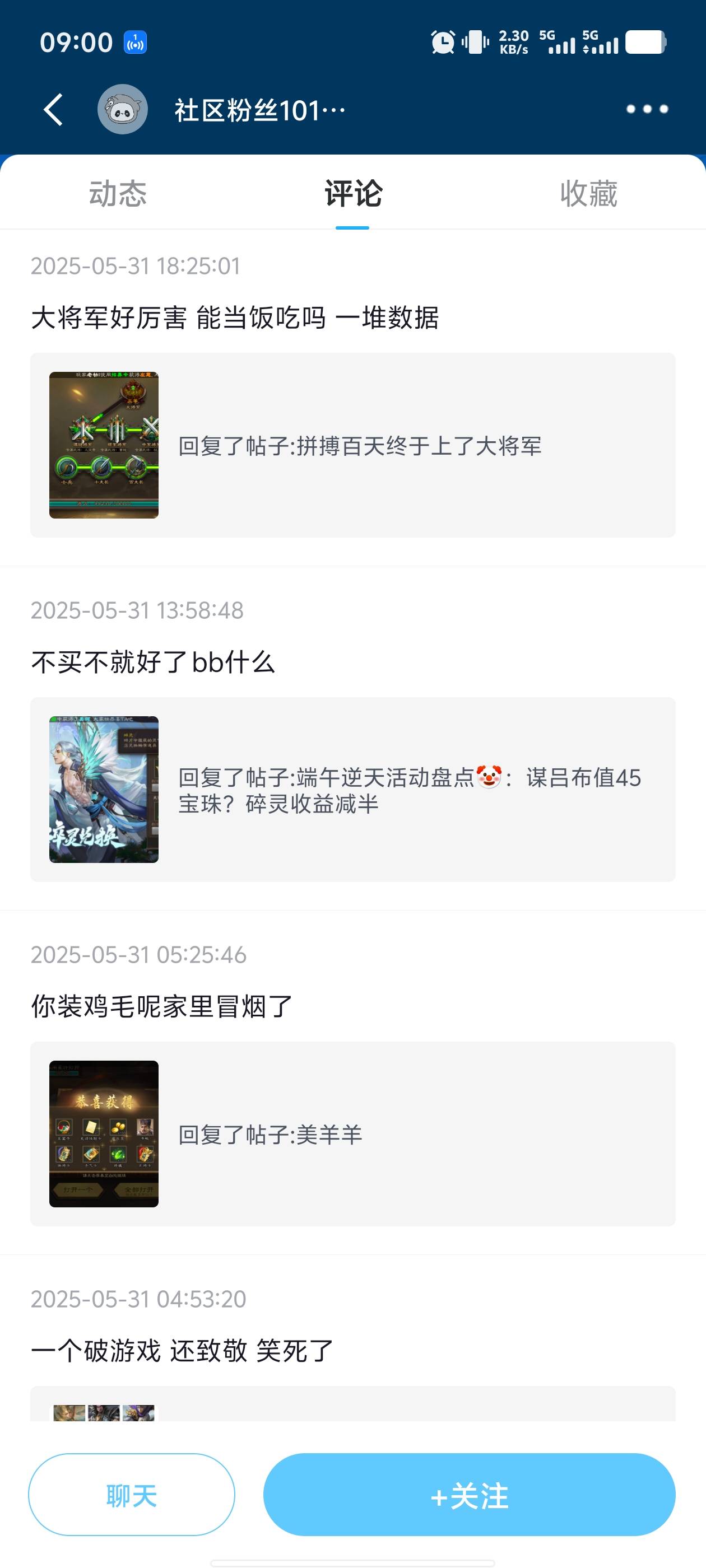Start a chat via 聊天 button
Viewport: 706px width, 1568px height.
[x=132, y=1495]
